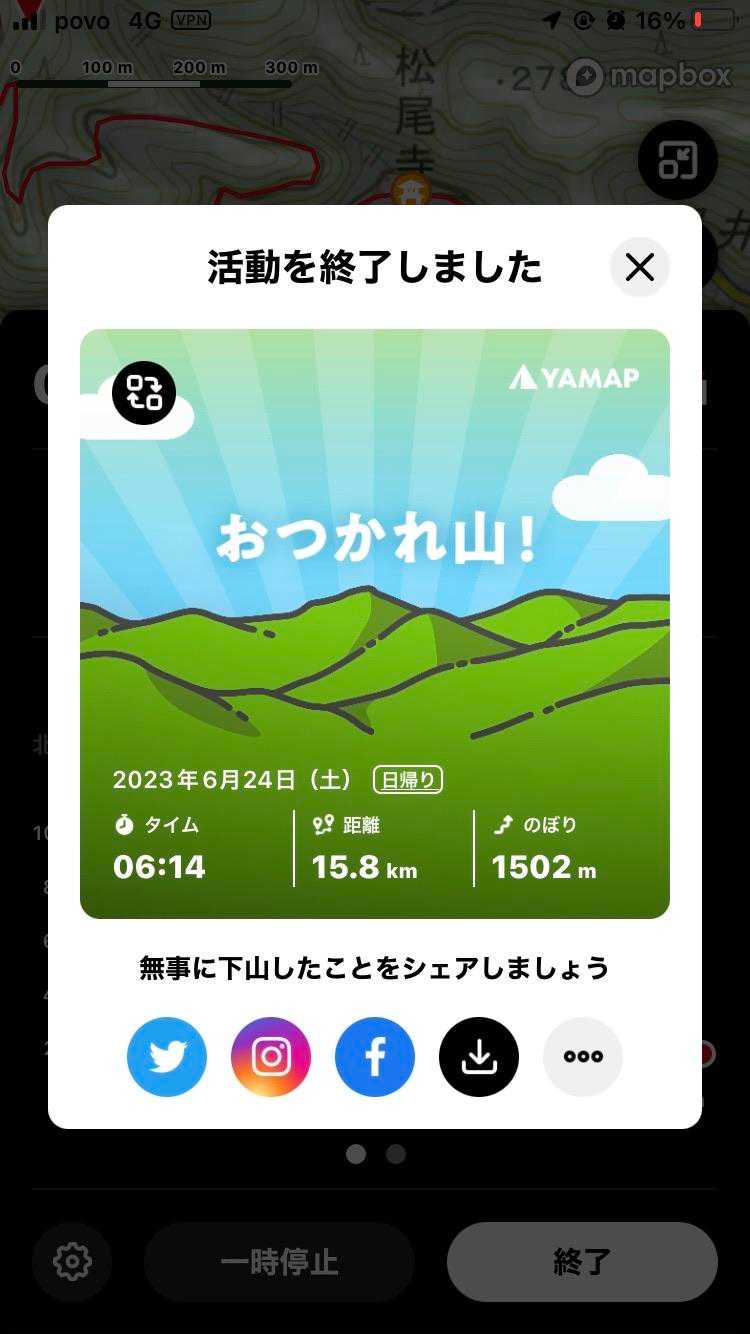Share the hike on Facebook
The image size is (750, 1334).
pos(375,1057)
